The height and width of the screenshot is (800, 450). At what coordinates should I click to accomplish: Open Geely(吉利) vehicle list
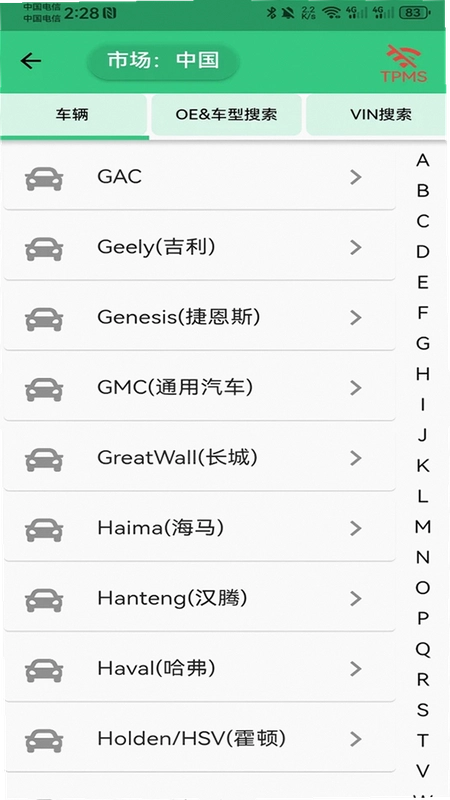pos(199,247)
